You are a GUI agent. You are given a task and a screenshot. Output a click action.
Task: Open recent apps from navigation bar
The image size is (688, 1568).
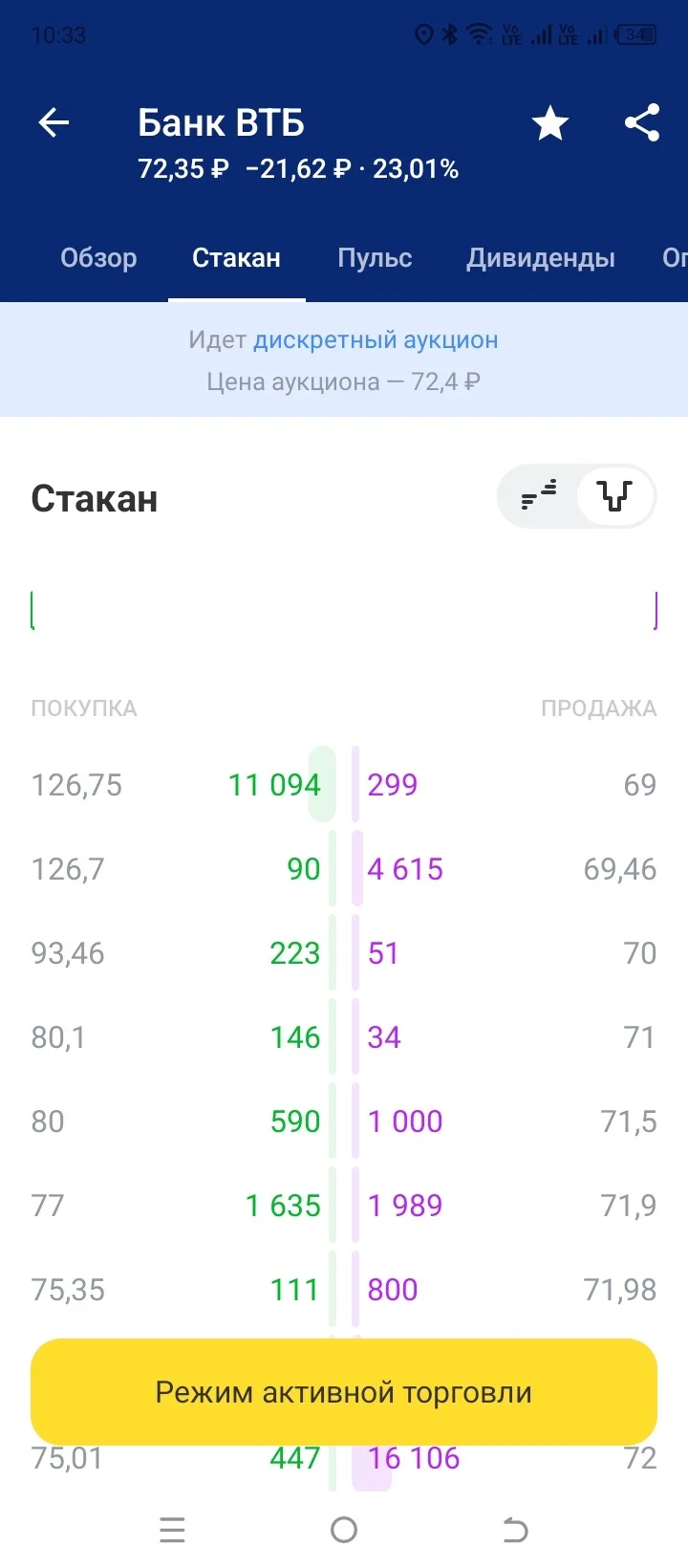172,1531
